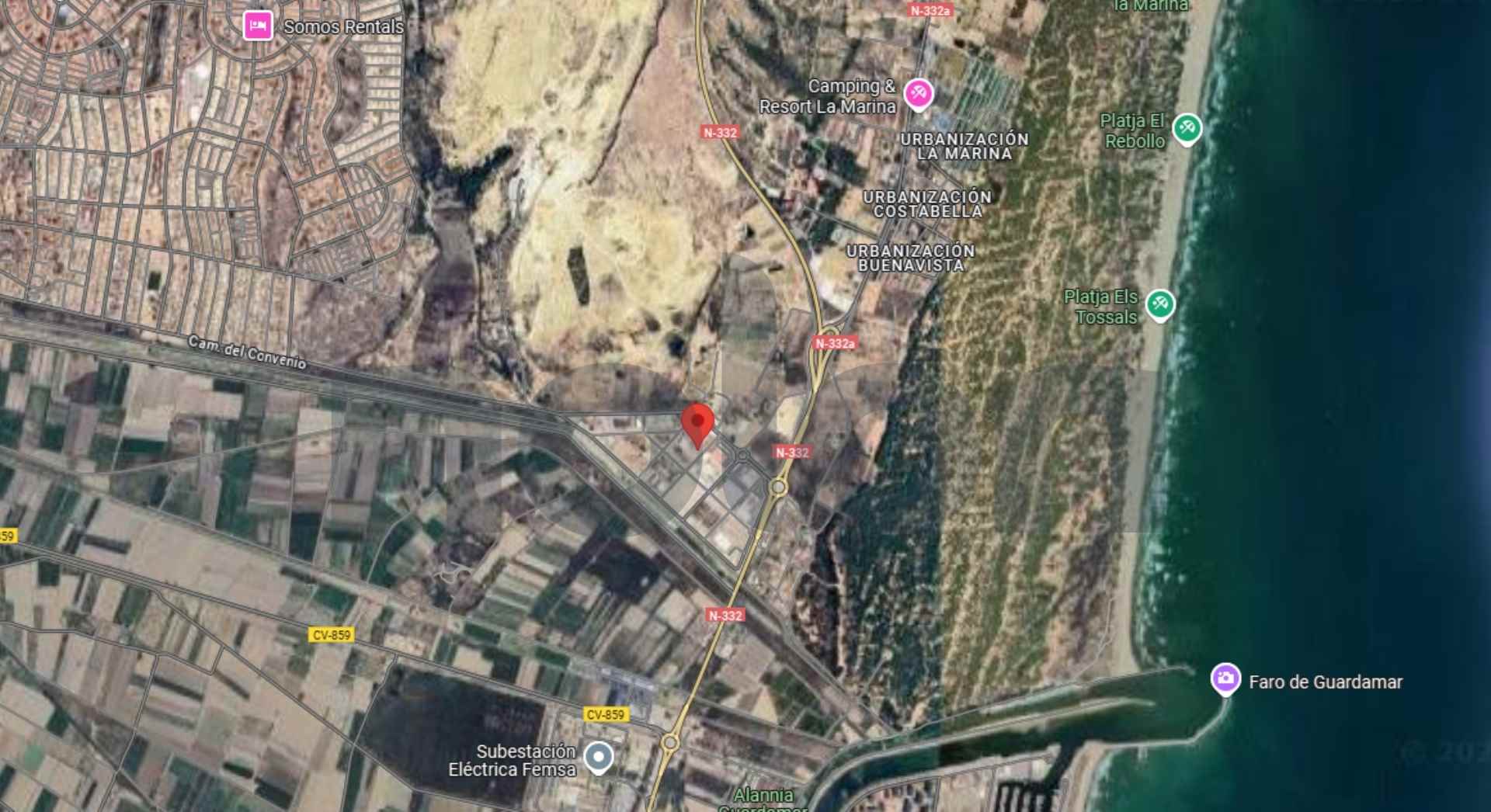The image size is (1491, 812).
Task: Tap the Subestación Eléctrica Femsa marker
Action: tap(598, 757)
